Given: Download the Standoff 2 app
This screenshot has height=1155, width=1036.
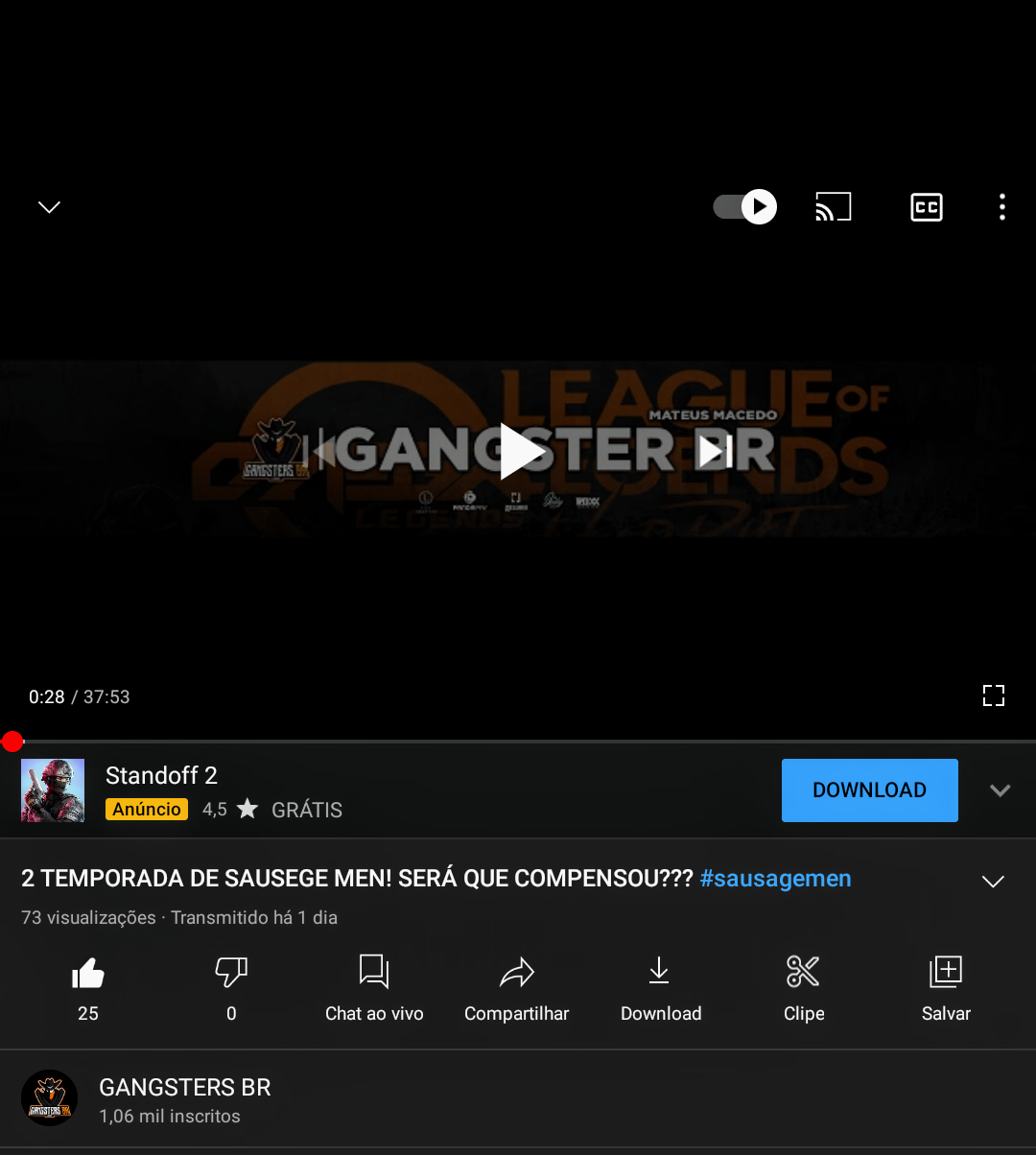Looking at the screenshot, I should tap(869, 790).
